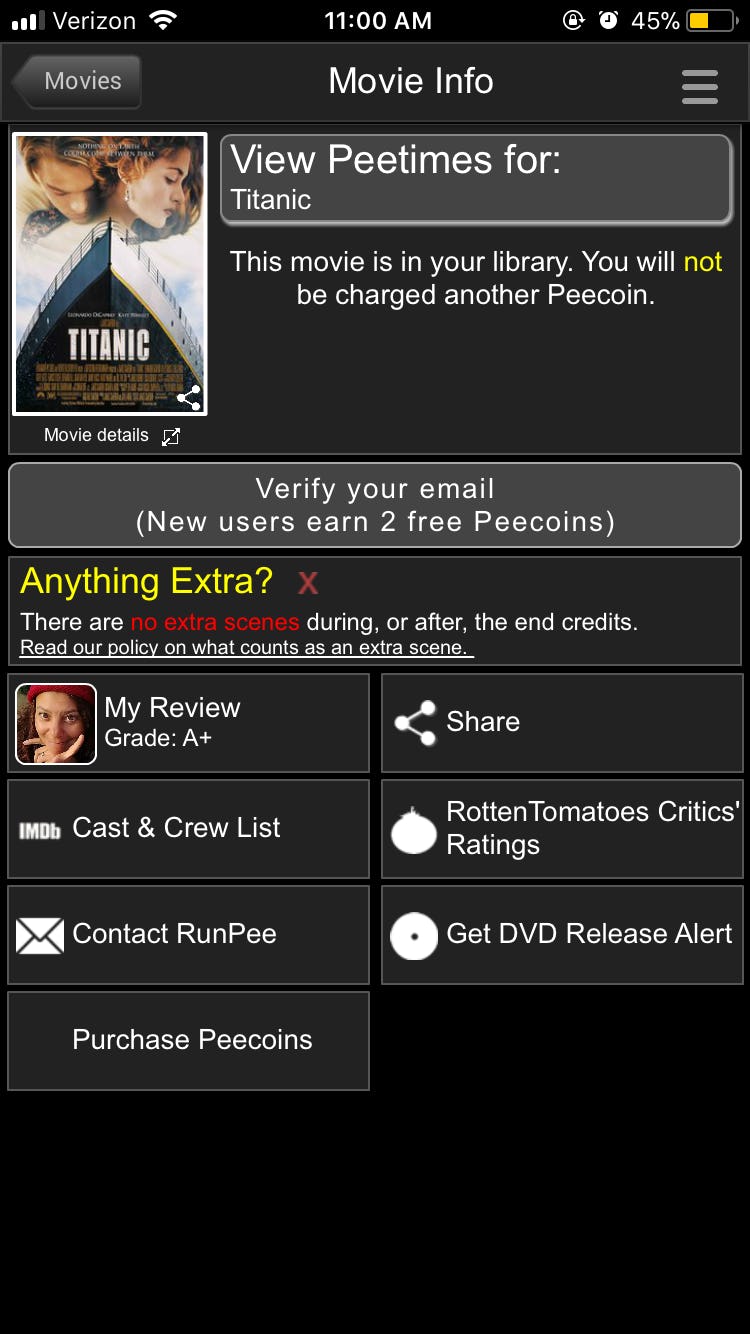The height and width of the screenshot is (1334, 750).
Task: Open the hamburger menu
Action: [x=700, y=86]
